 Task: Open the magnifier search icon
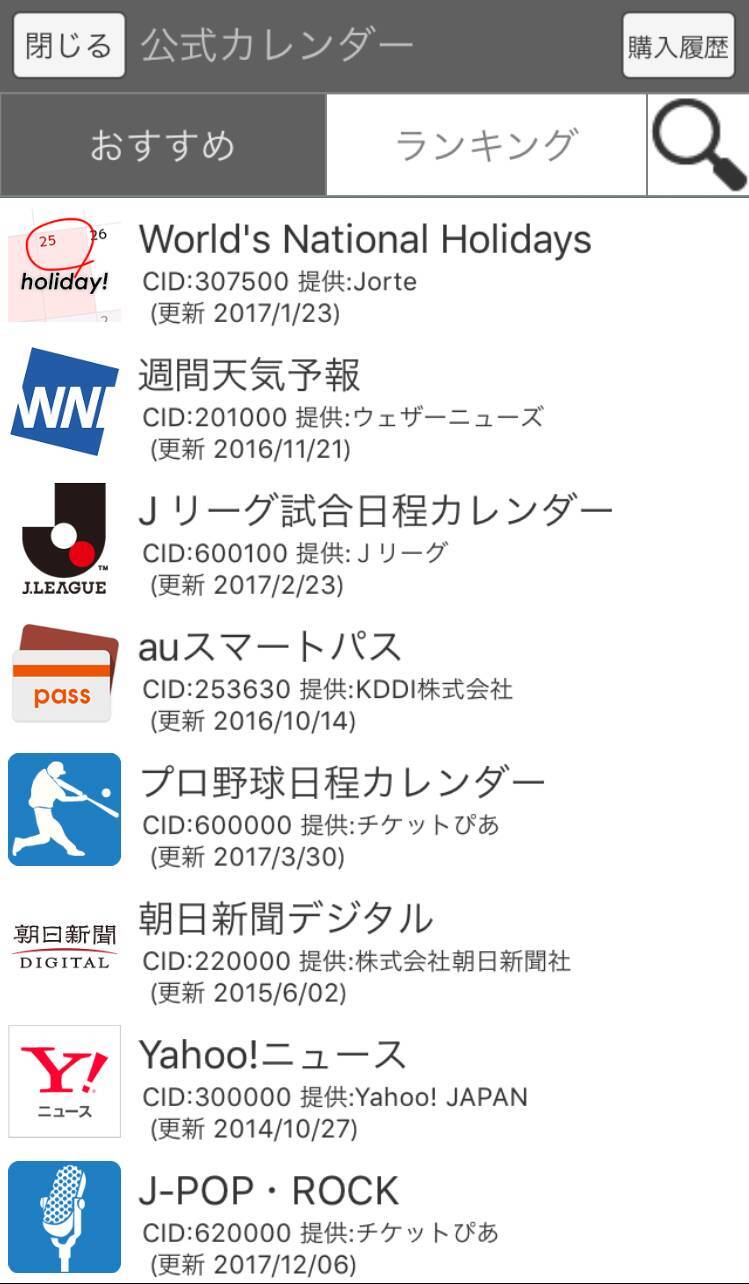coord(699,145)
